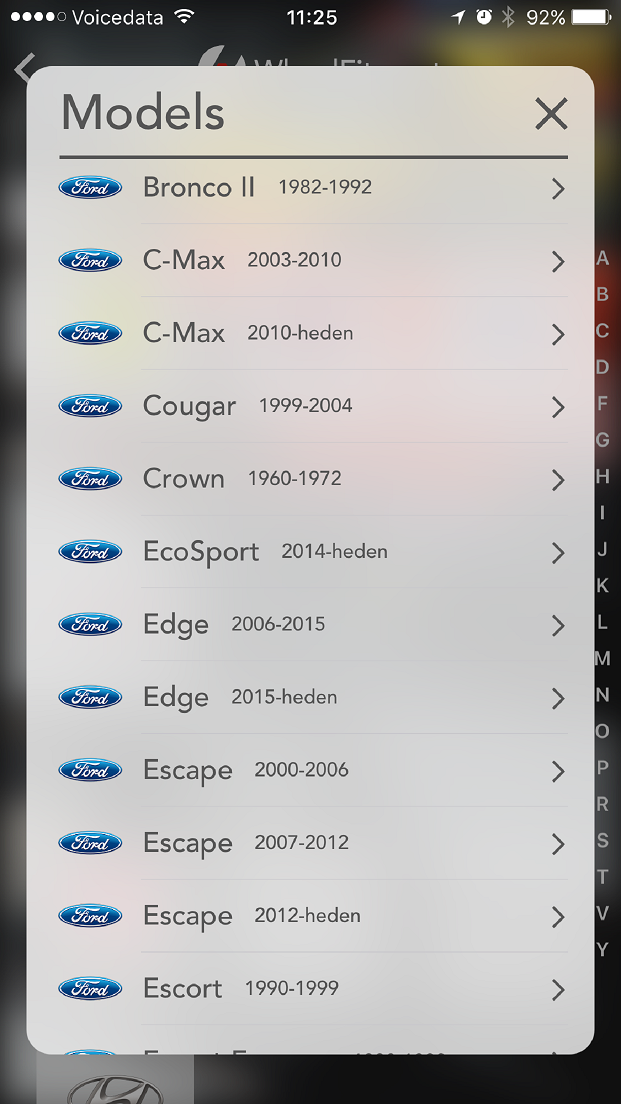The width and height of the screenshot is (621, 1104).
Task: Open EcoSport 2014-heden
Action: pyautogui.click(x=312, y=552)
